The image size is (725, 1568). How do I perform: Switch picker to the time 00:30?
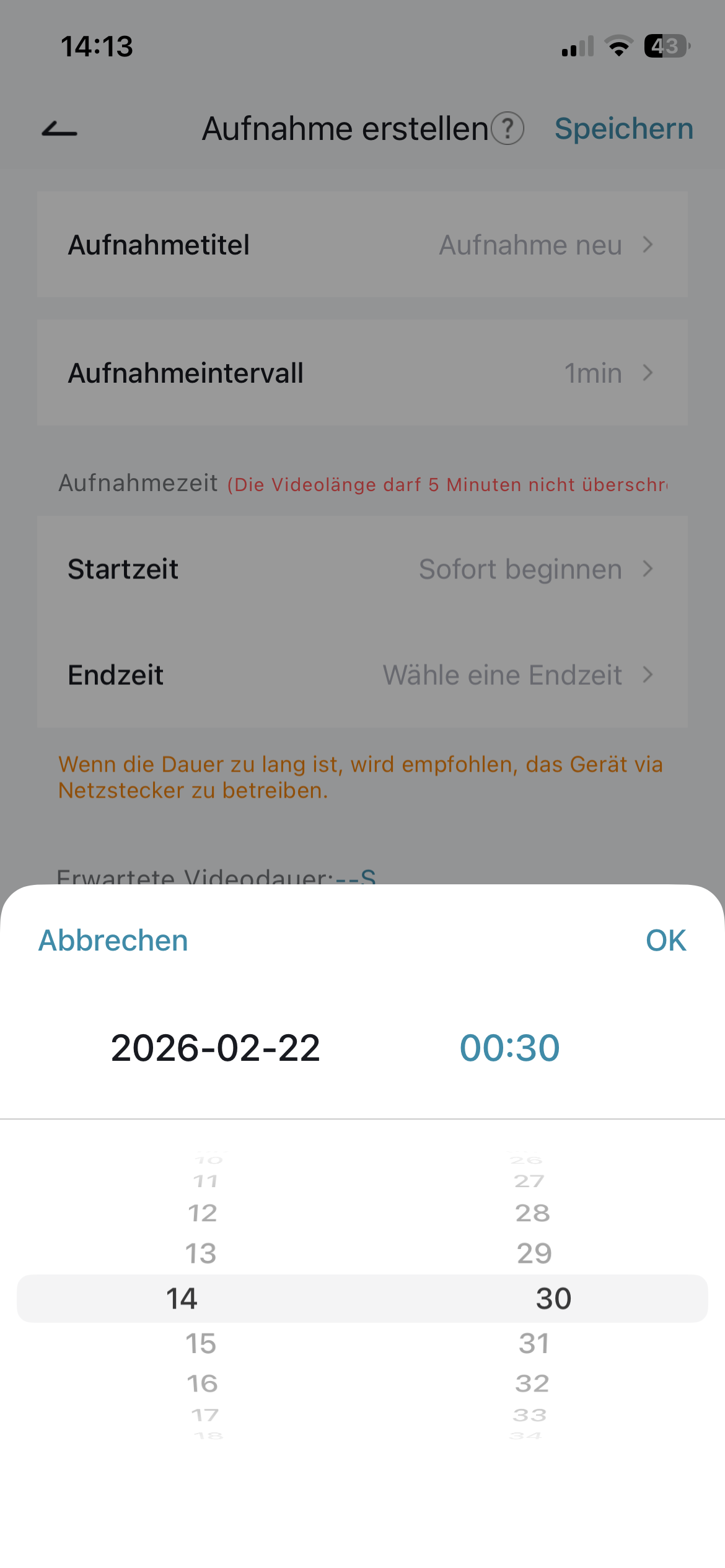509,1048
